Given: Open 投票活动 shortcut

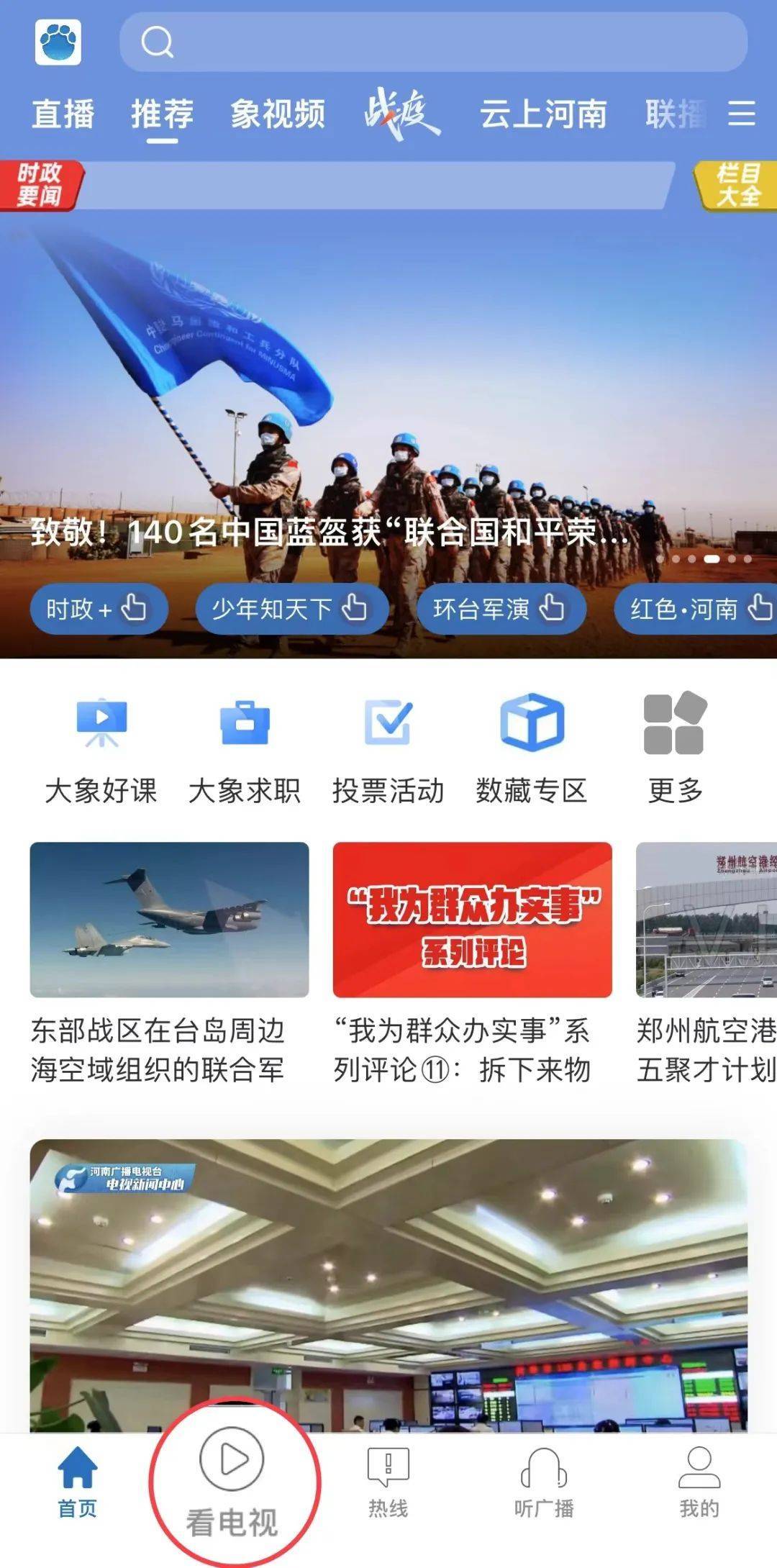Looking at the screenshot, I should 388,750.
